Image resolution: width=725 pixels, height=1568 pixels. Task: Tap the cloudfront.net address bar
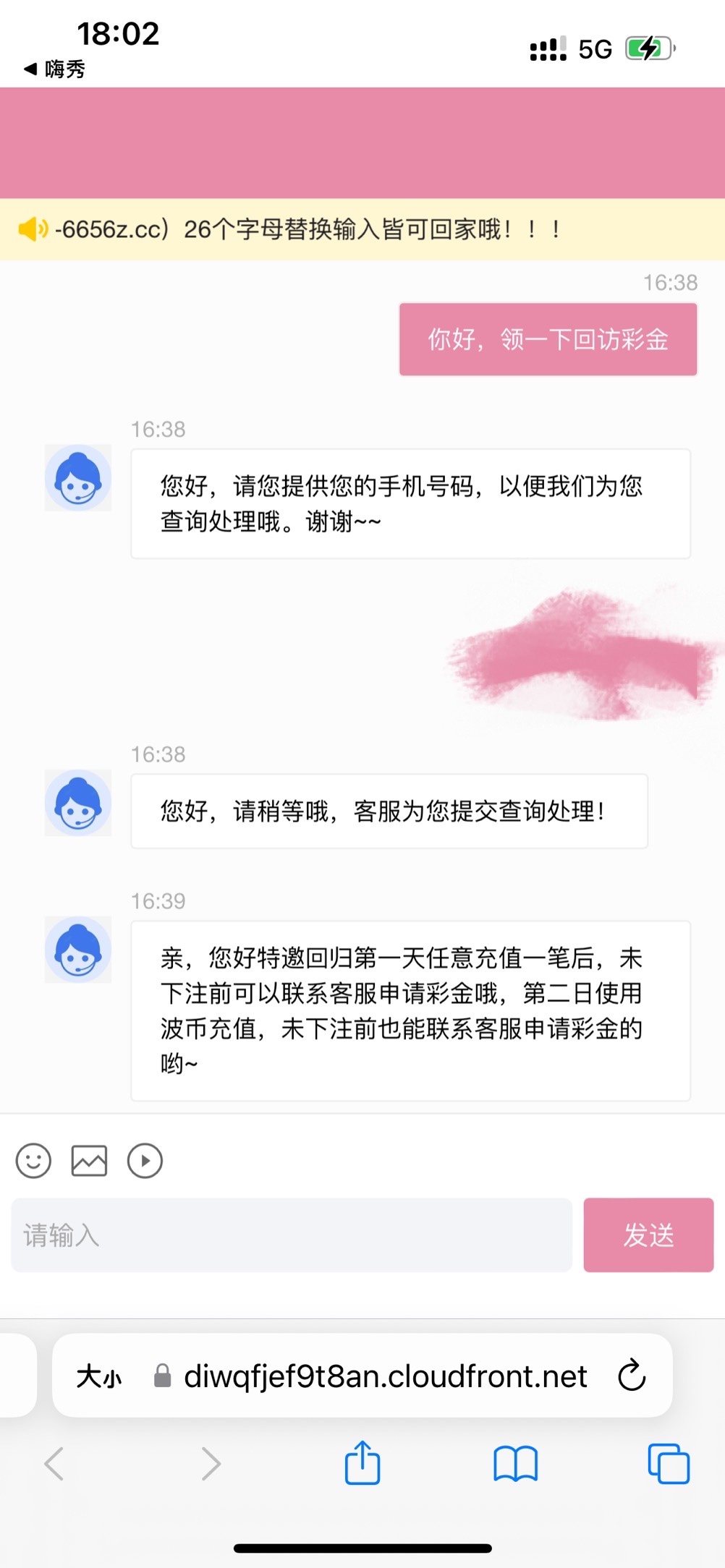(x=385, y=1376)
